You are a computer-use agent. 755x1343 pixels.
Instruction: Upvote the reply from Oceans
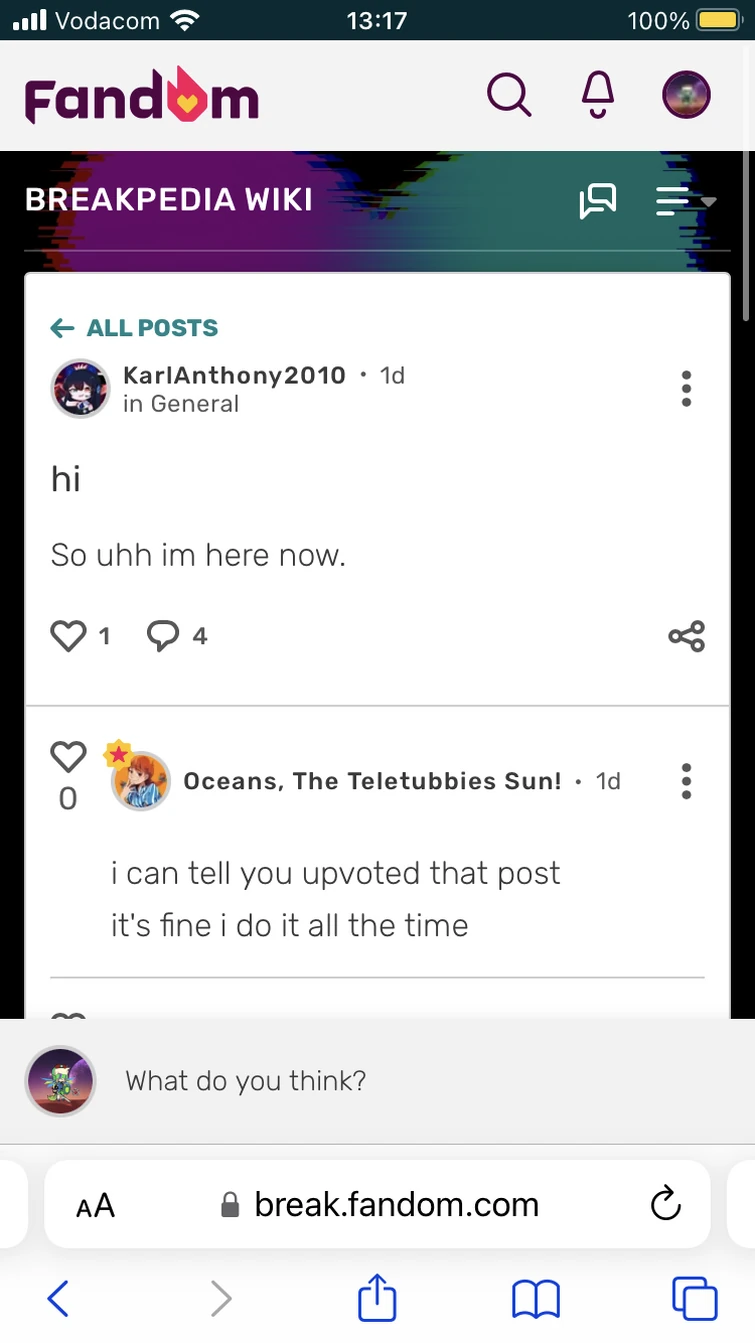(68, 758)
